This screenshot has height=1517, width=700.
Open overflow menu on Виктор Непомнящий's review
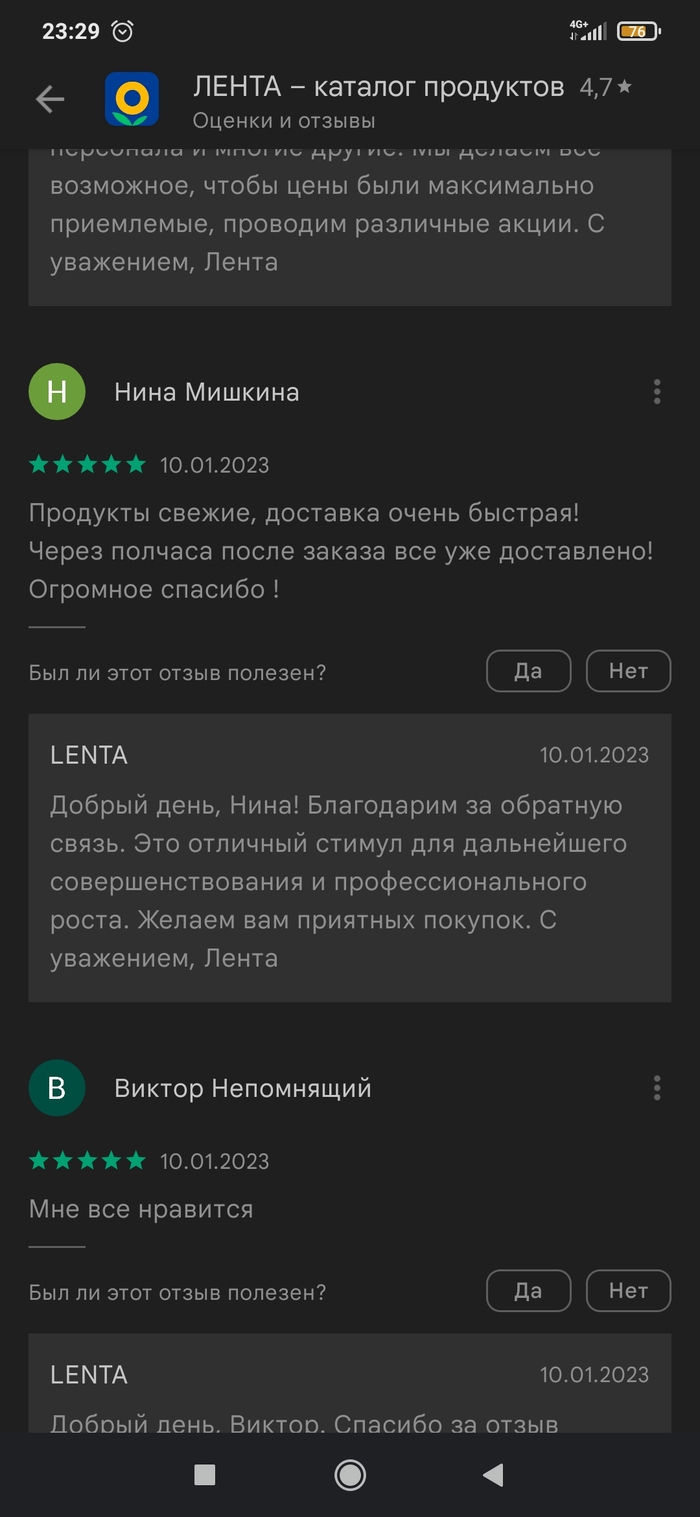pos(656,1088)
